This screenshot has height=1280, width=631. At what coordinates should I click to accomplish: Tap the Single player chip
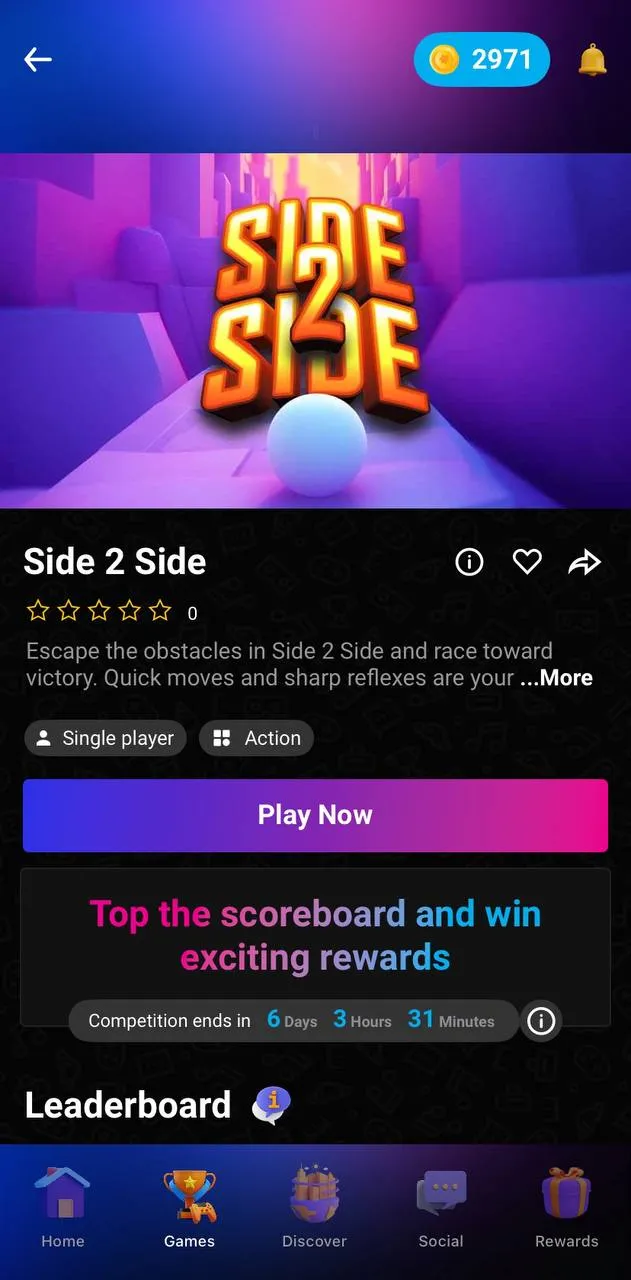click(105, 738)
